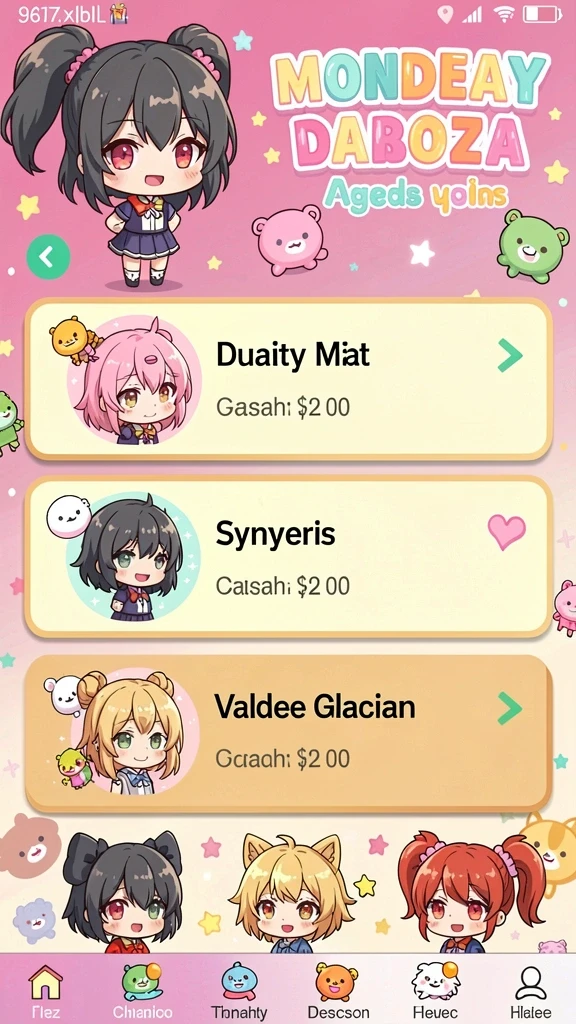
Task: Open the Synyeris card
Action: [289, 558]
